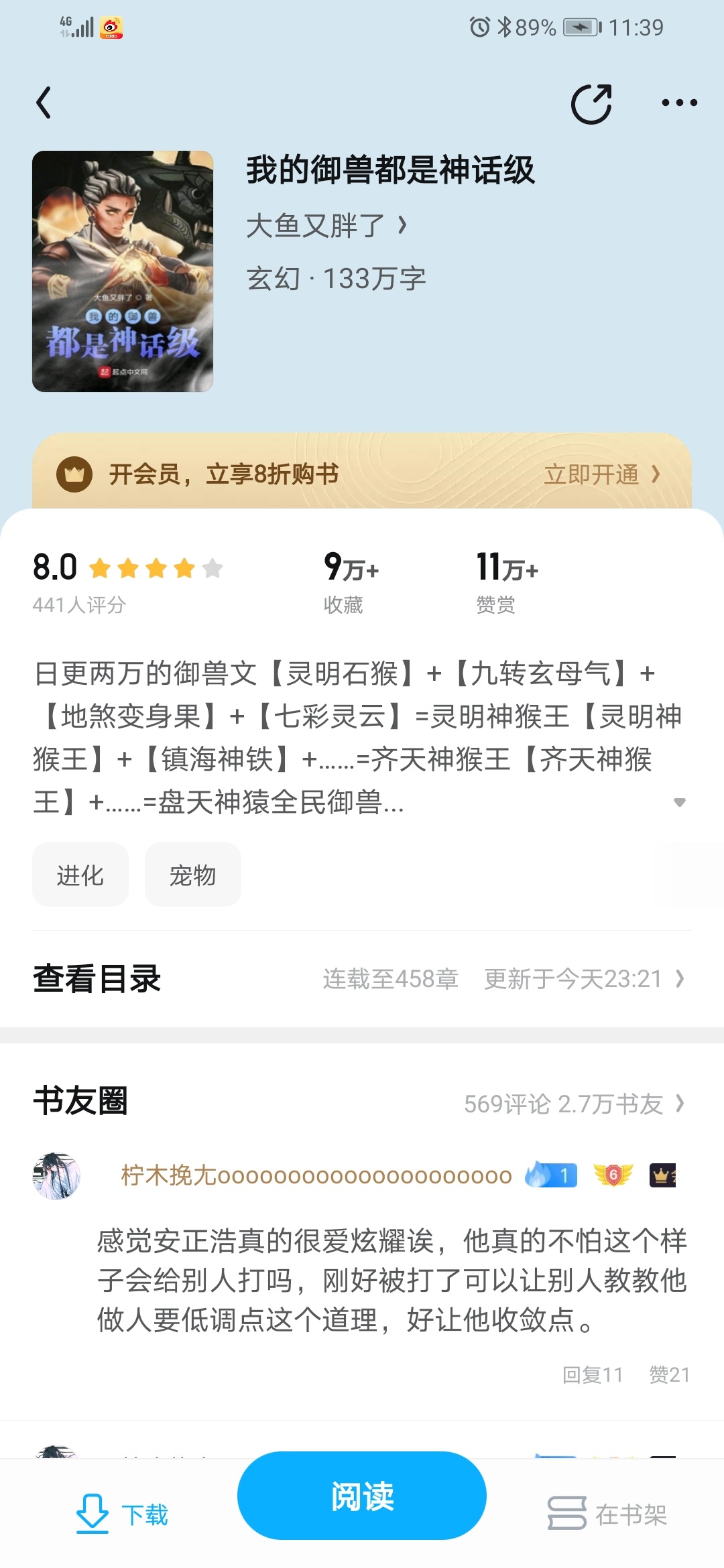The width and height of the screenshot is (724, 1568).
Task: Select the 宠物 tag chip
Action: point(193,875)
